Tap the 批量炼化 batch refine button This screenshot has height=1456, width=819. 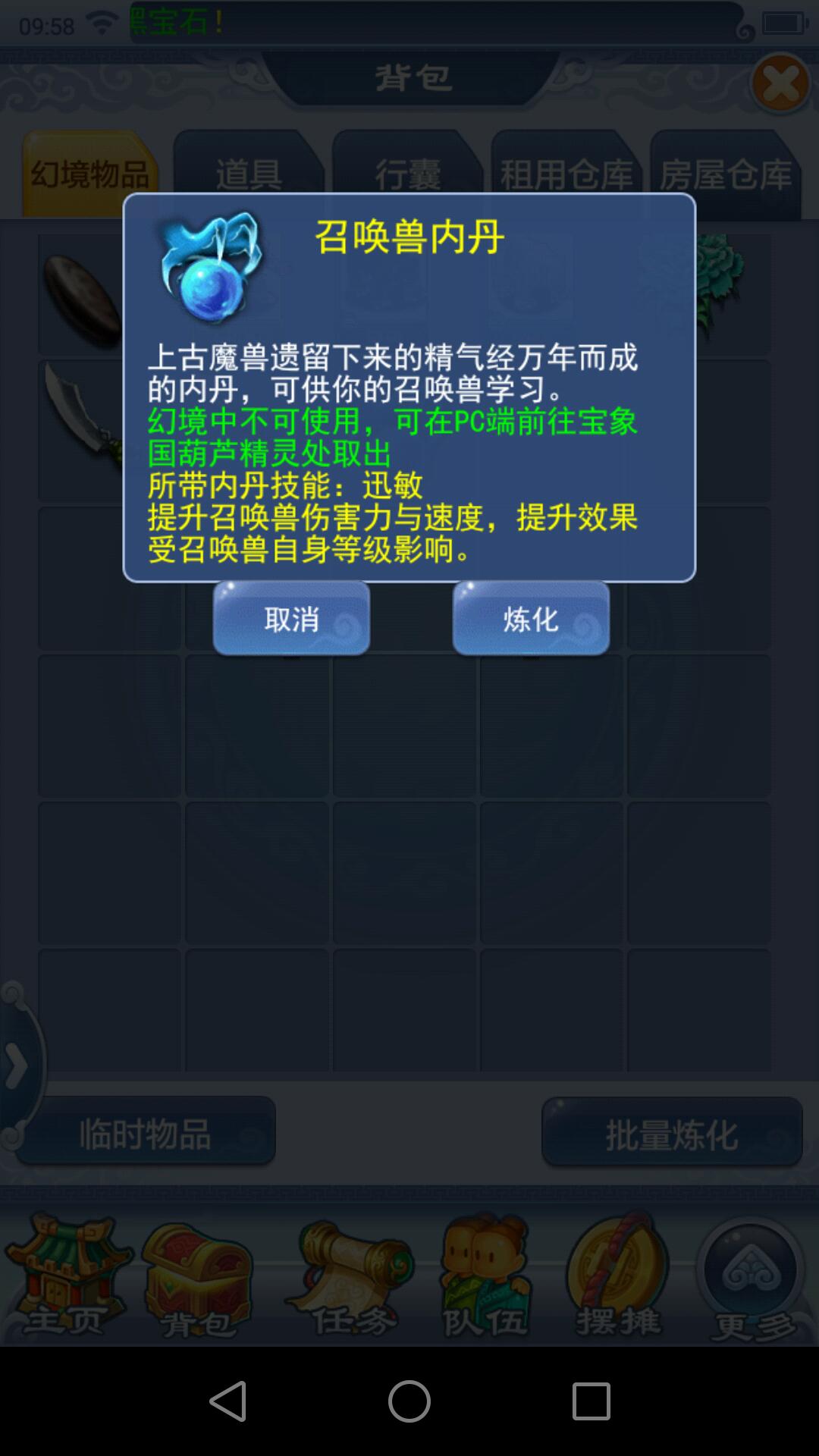pos(672,1134)
